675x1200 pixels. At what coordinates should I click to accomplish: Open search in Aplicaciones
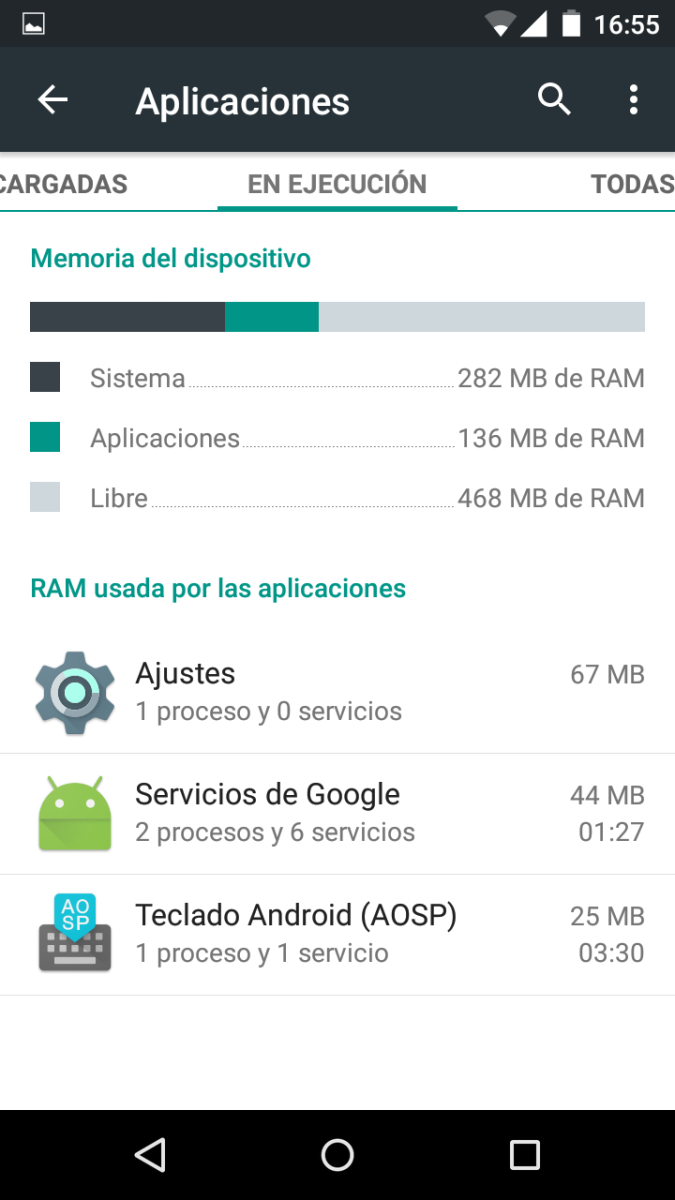tap(554, 100)
